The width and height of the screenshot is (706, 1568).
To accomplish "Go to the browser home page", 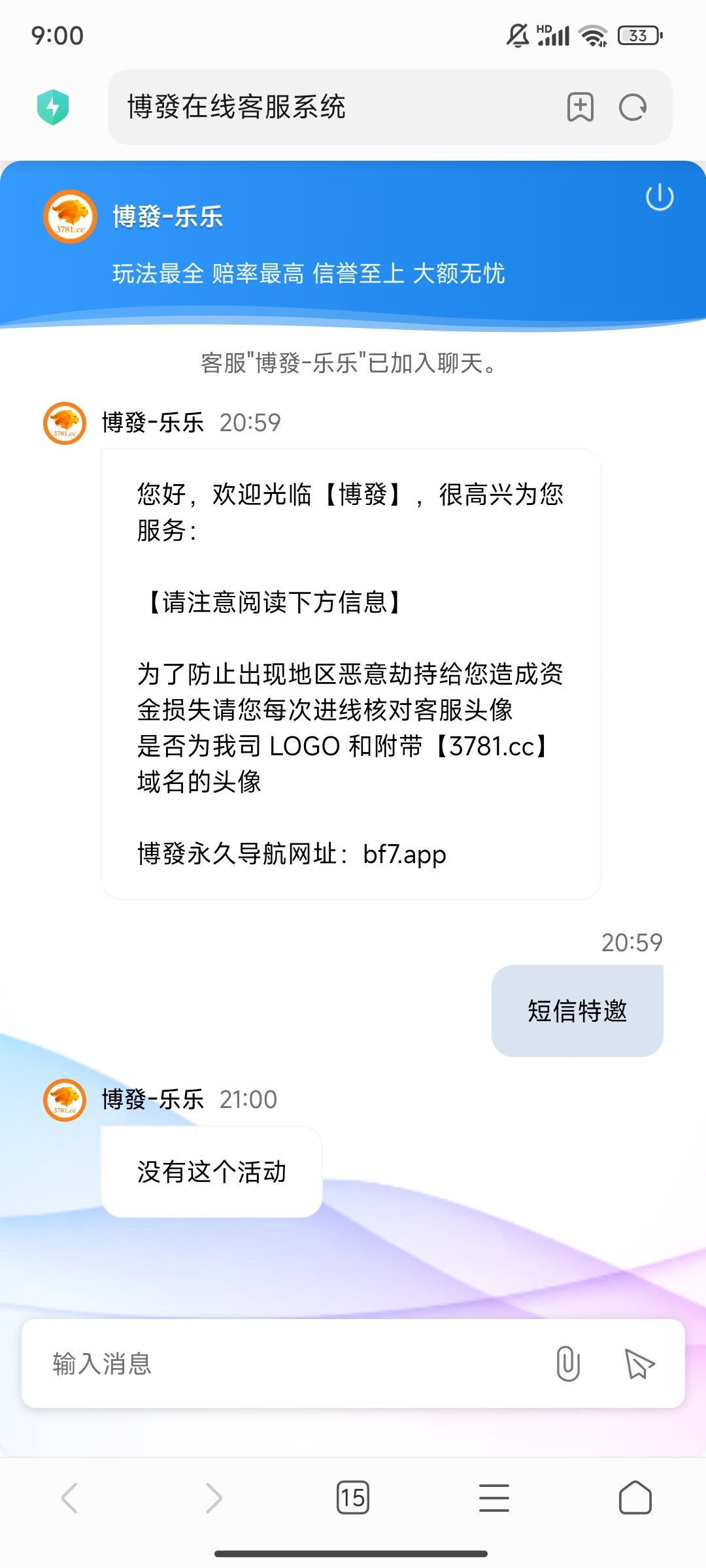I will point(635,1497).
